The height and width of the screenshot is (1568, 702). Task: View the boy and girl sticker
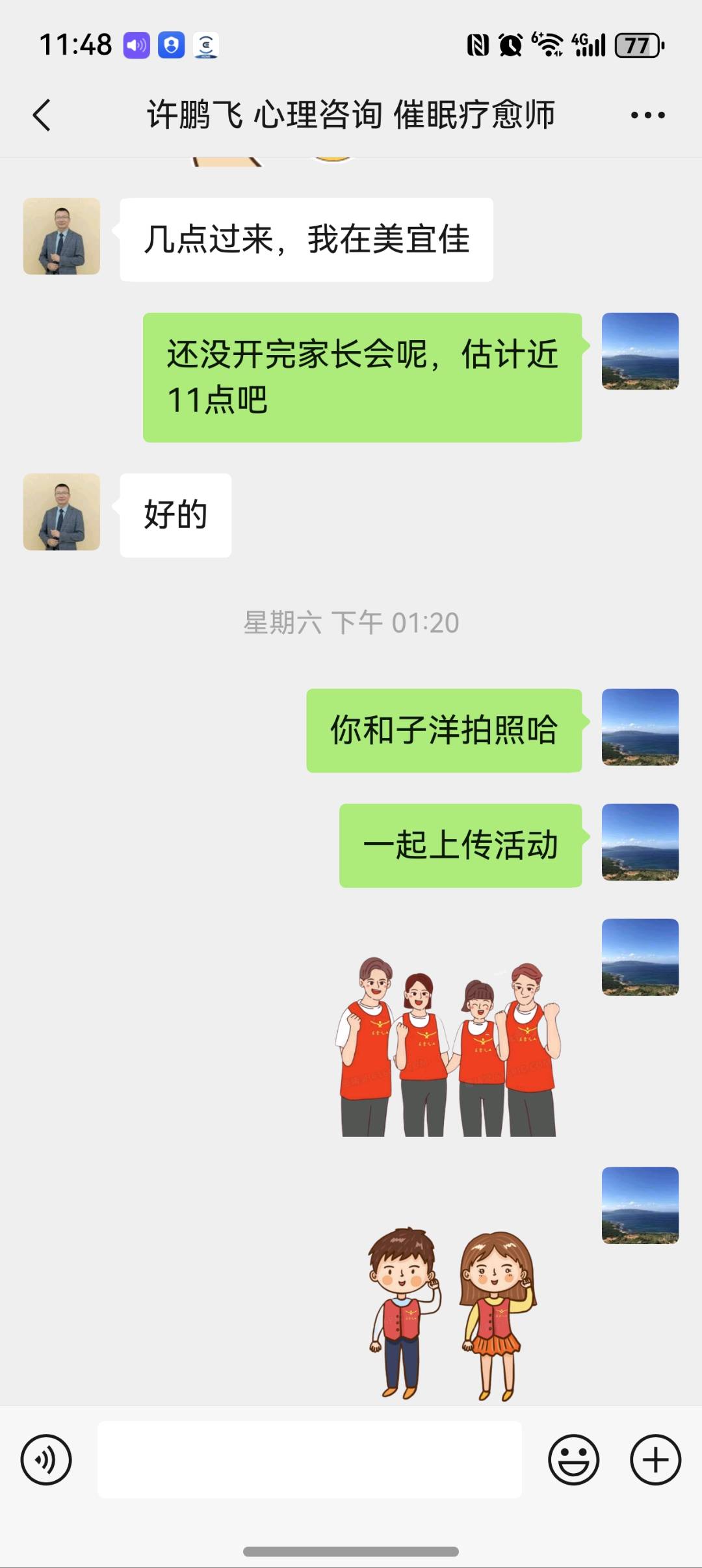pos(452,1314)
